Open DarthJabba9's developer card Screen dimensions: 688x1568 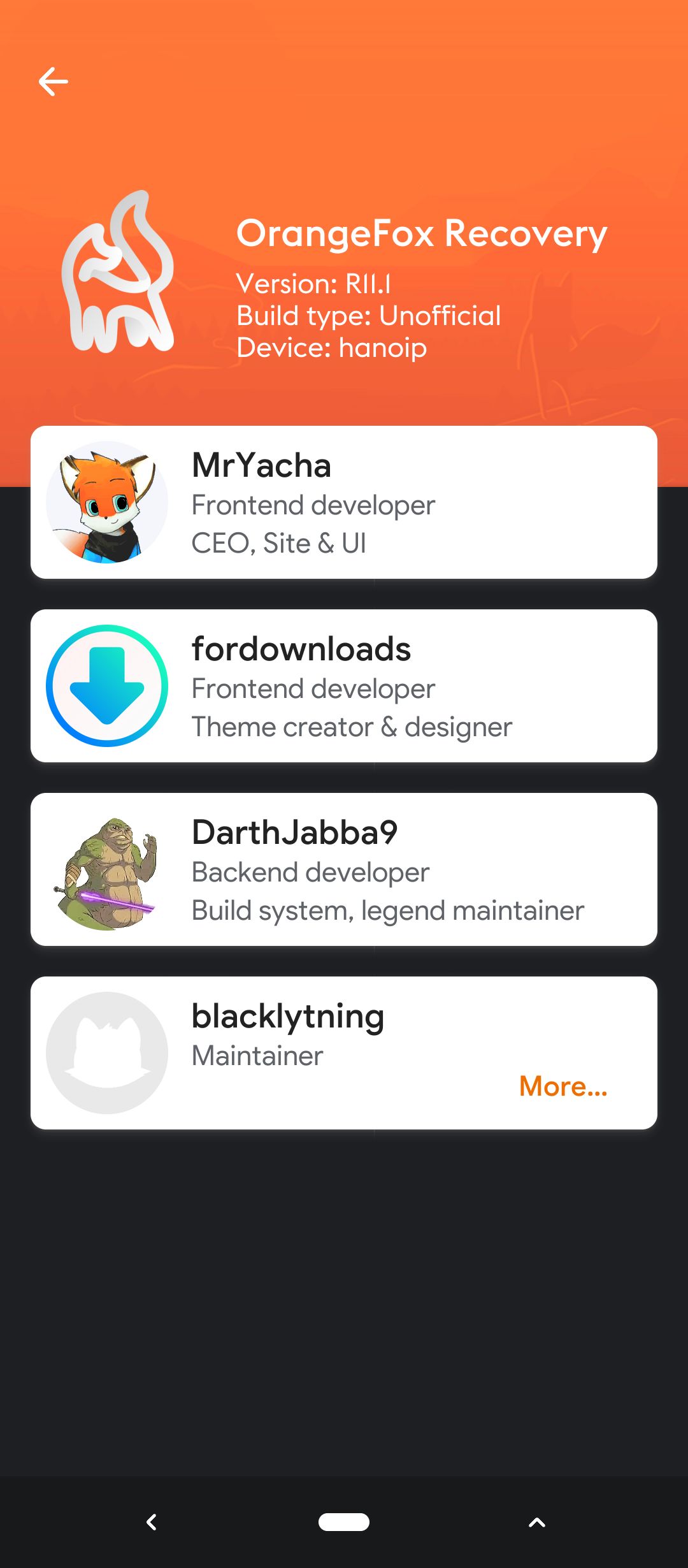click(x=344, y=869)
